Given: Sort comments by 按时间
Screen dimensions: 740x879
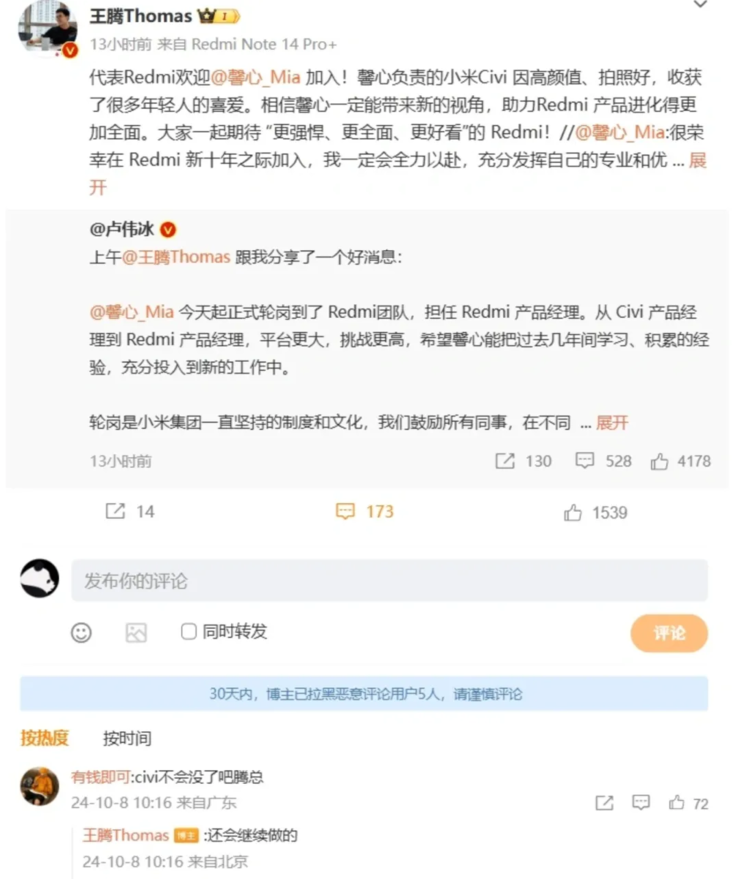Looking at the screenshot, I should tap(127, 739).
